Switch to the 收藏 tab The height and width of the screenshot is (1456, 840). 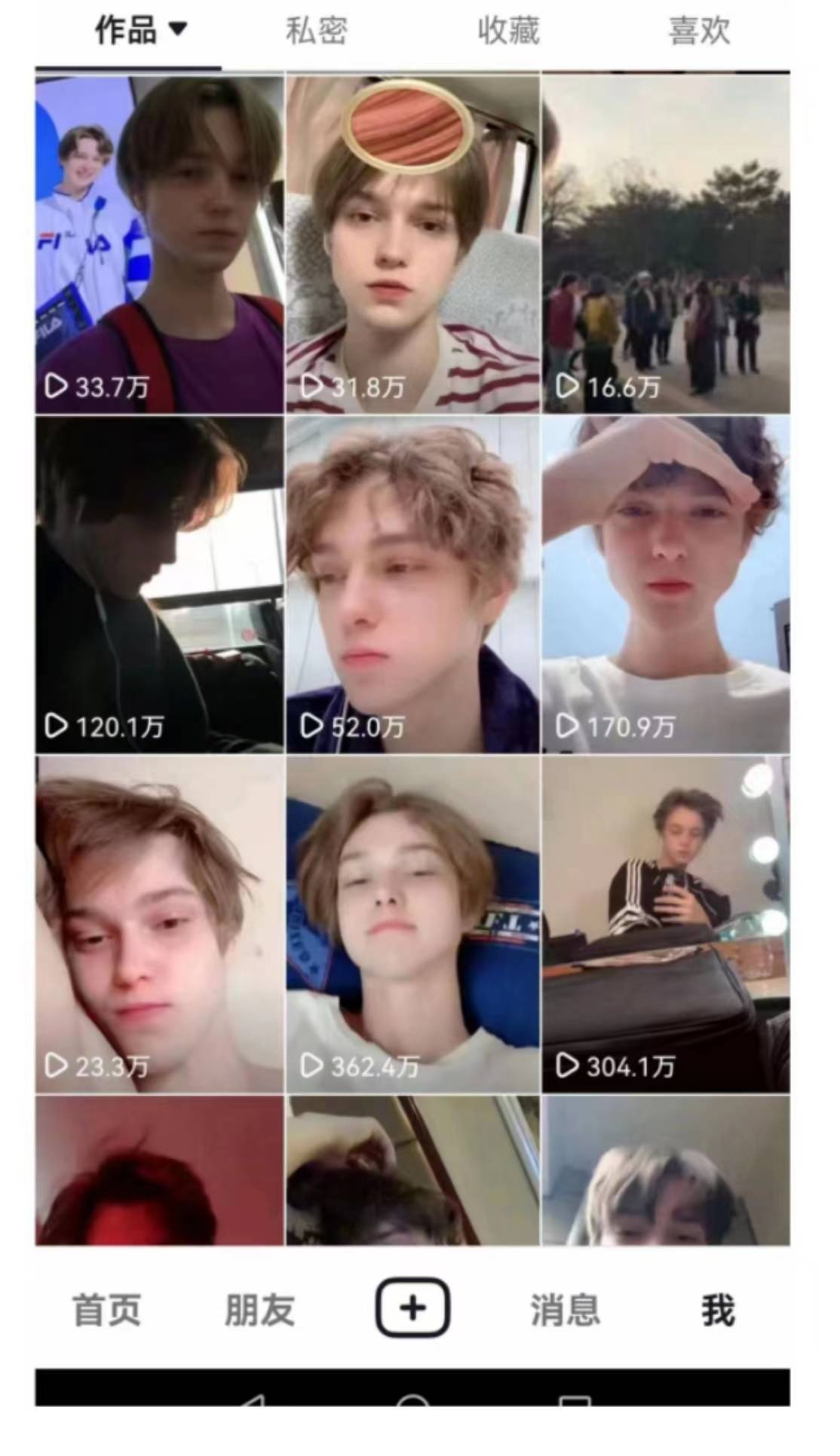(x=509, y=31)
